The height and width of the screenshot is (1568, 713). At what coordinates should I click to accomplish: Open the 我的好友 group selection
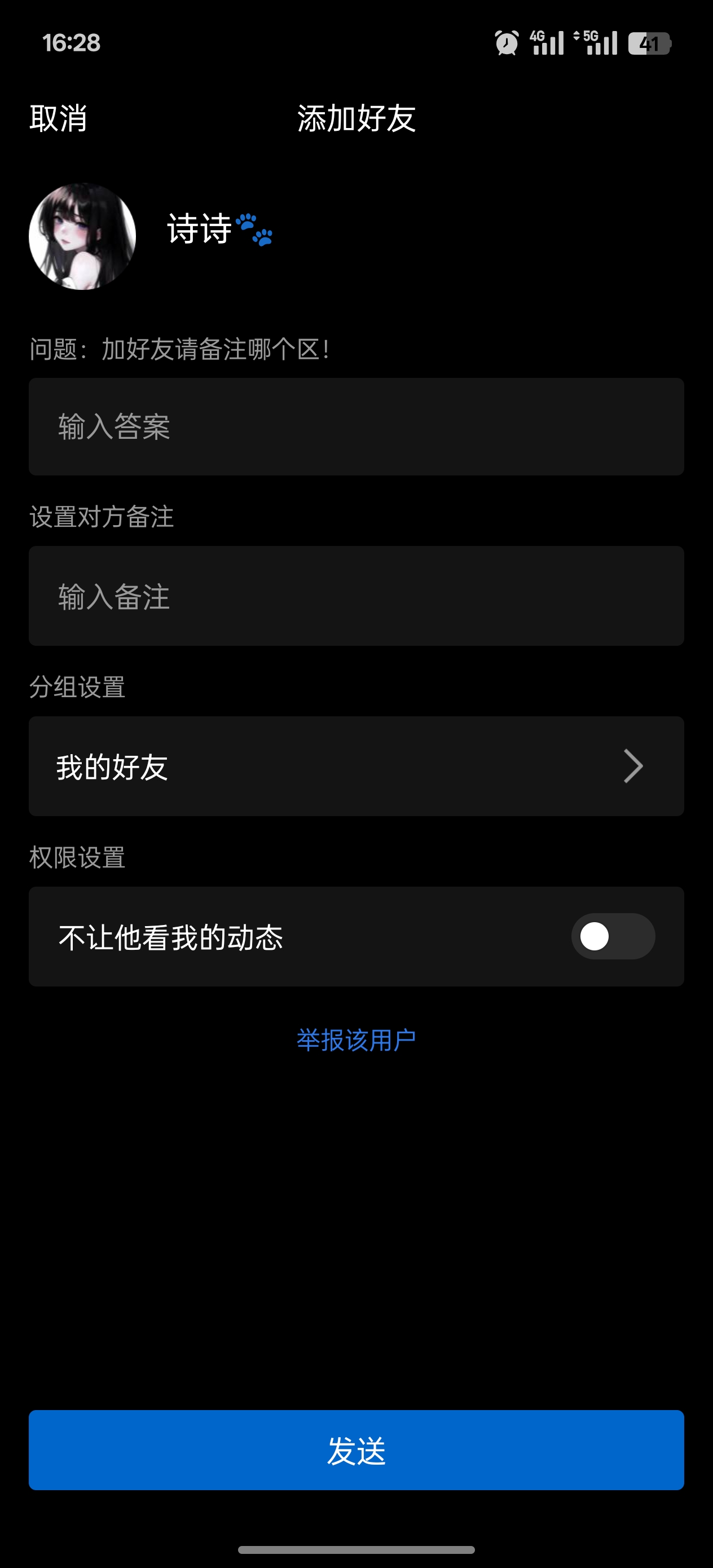(356, 767)
